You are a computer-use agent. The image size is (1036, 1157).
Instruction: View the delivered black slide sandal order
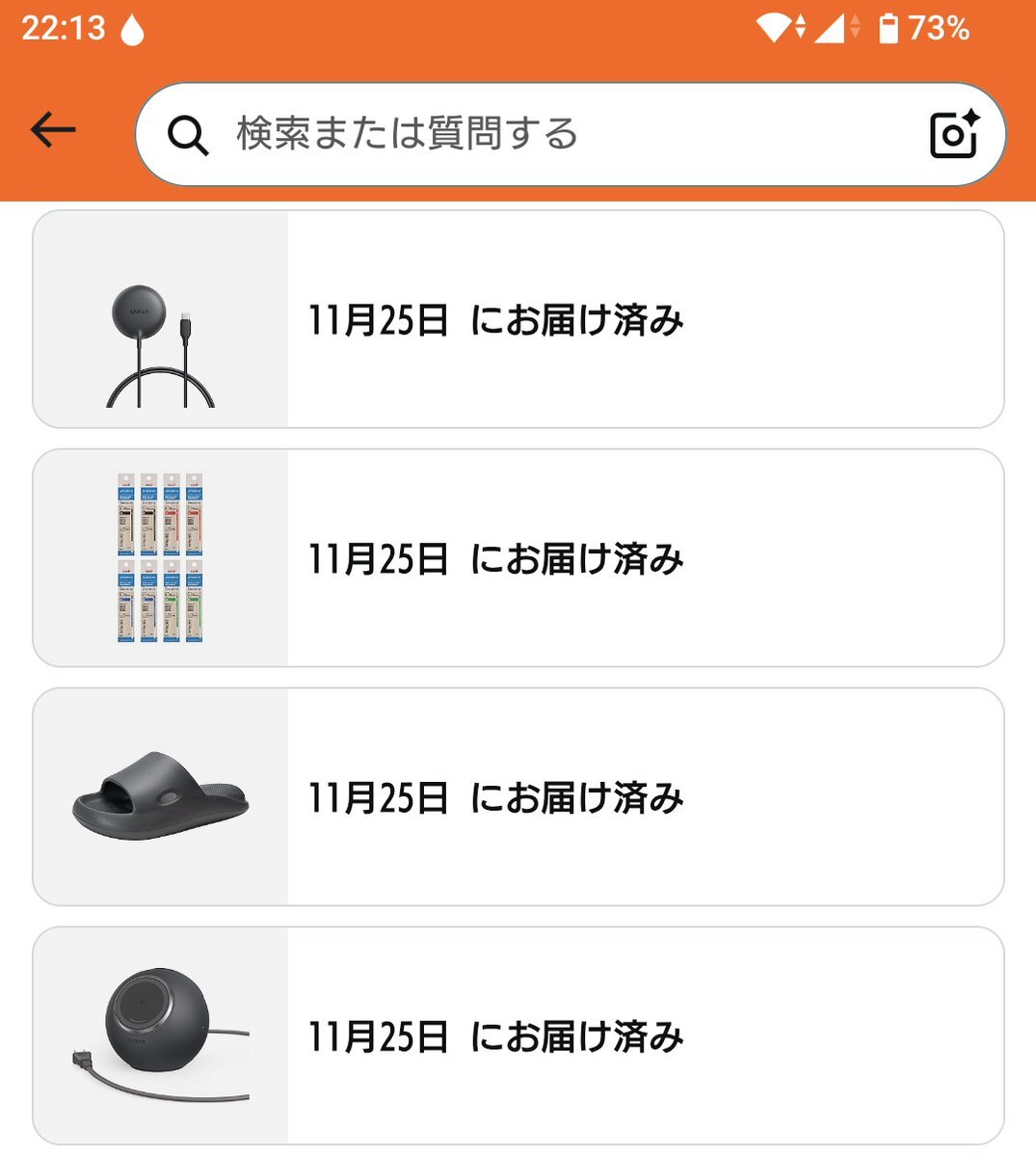coord(518,797)
